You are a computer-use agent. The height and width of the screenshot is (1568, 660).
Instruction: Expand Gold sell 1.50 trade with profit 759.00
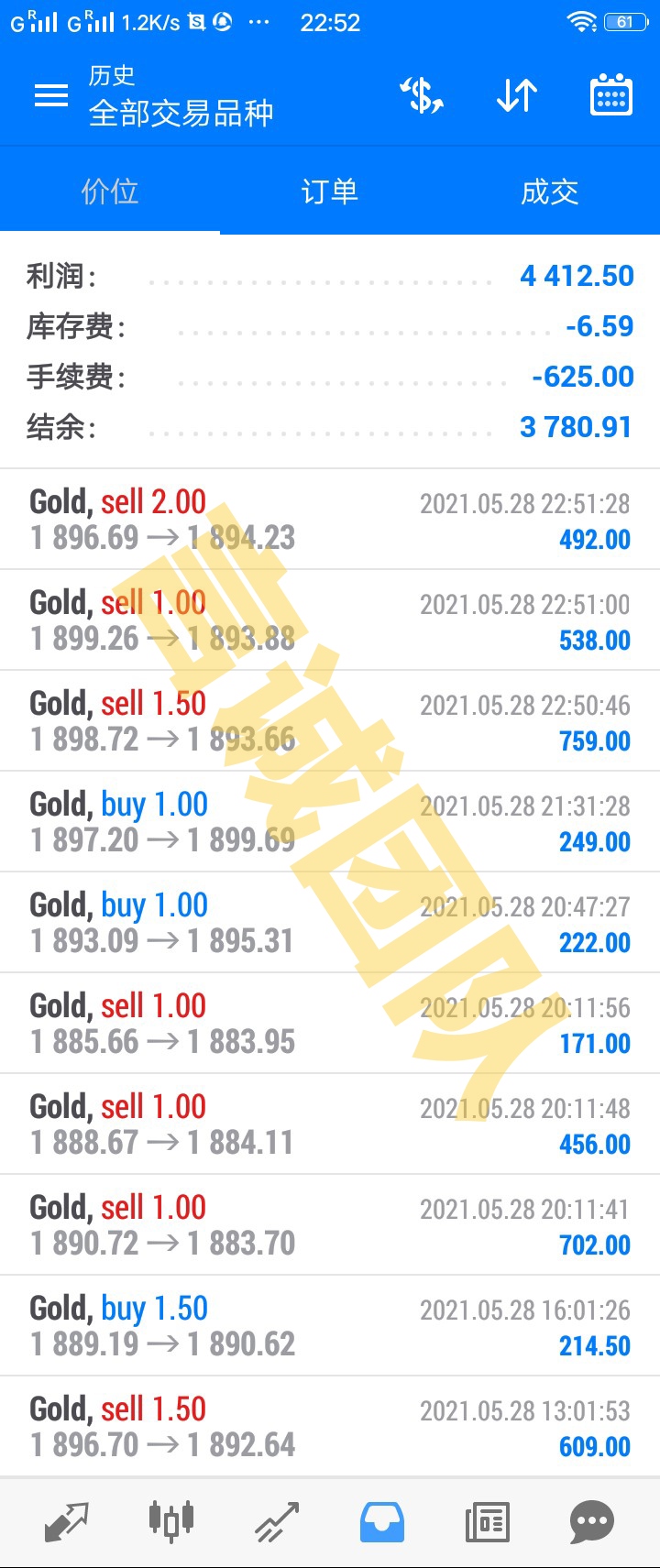click(x=330, y=721)
